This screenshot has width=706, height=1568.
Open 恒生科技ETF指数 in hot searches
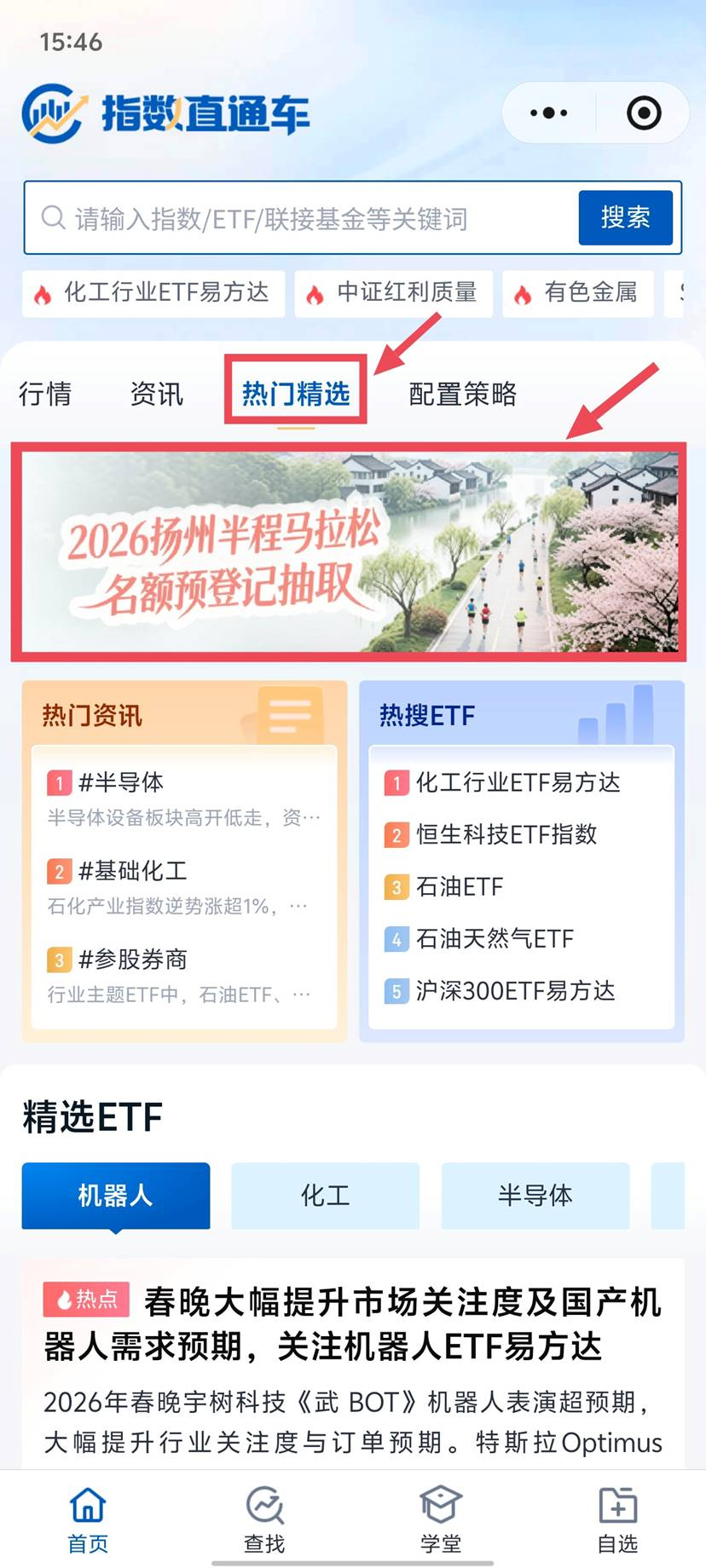(x=506, y=834)
